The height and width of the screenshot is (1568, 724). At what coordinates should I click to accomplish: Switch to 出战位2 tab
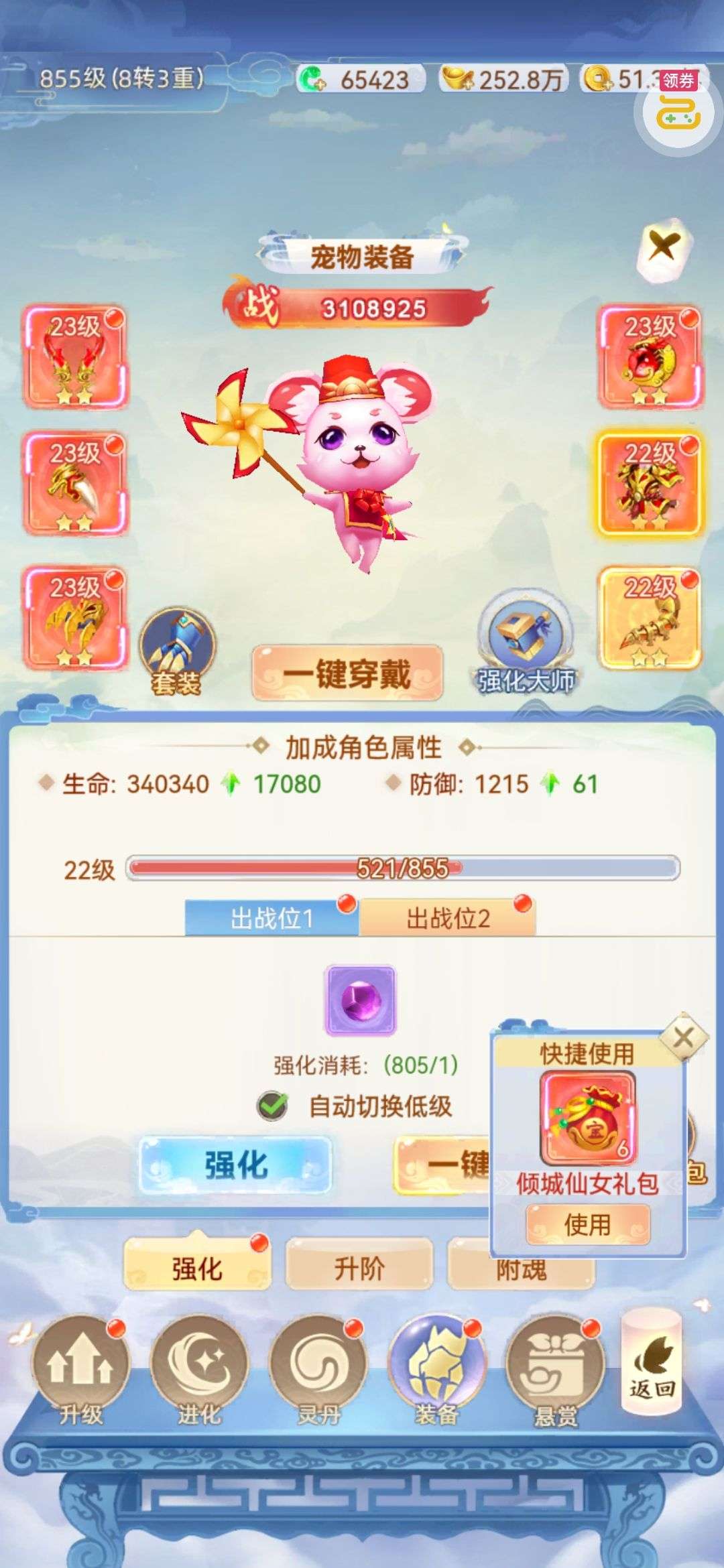(x=448, y=918)
